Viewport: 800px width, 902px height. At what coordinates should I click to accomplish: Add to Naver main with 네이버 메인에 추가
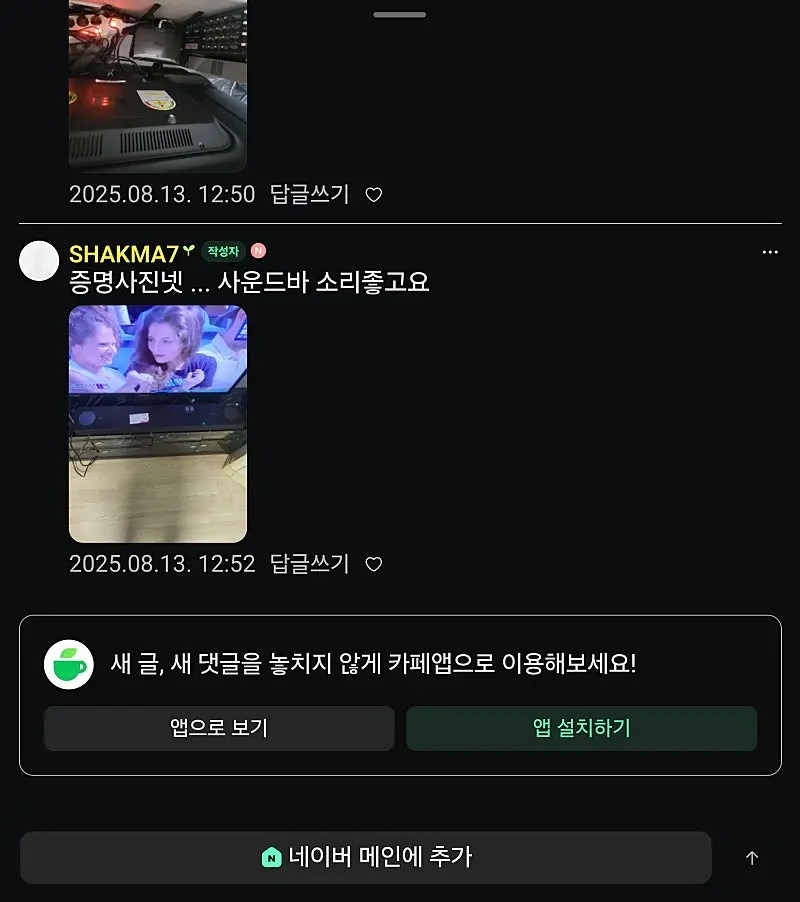click(366, 857)
